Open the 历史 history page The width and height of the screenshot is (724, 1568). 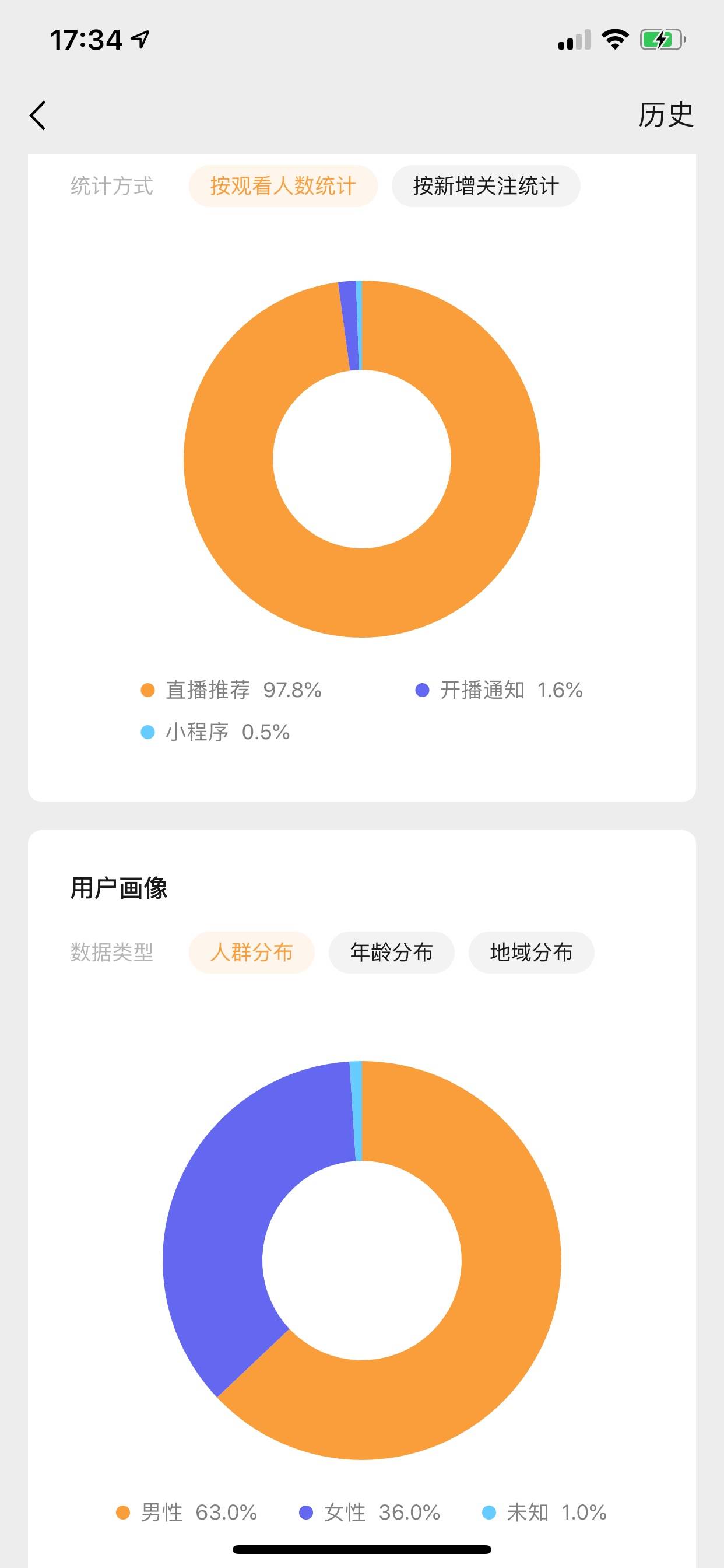click(665, 115)
